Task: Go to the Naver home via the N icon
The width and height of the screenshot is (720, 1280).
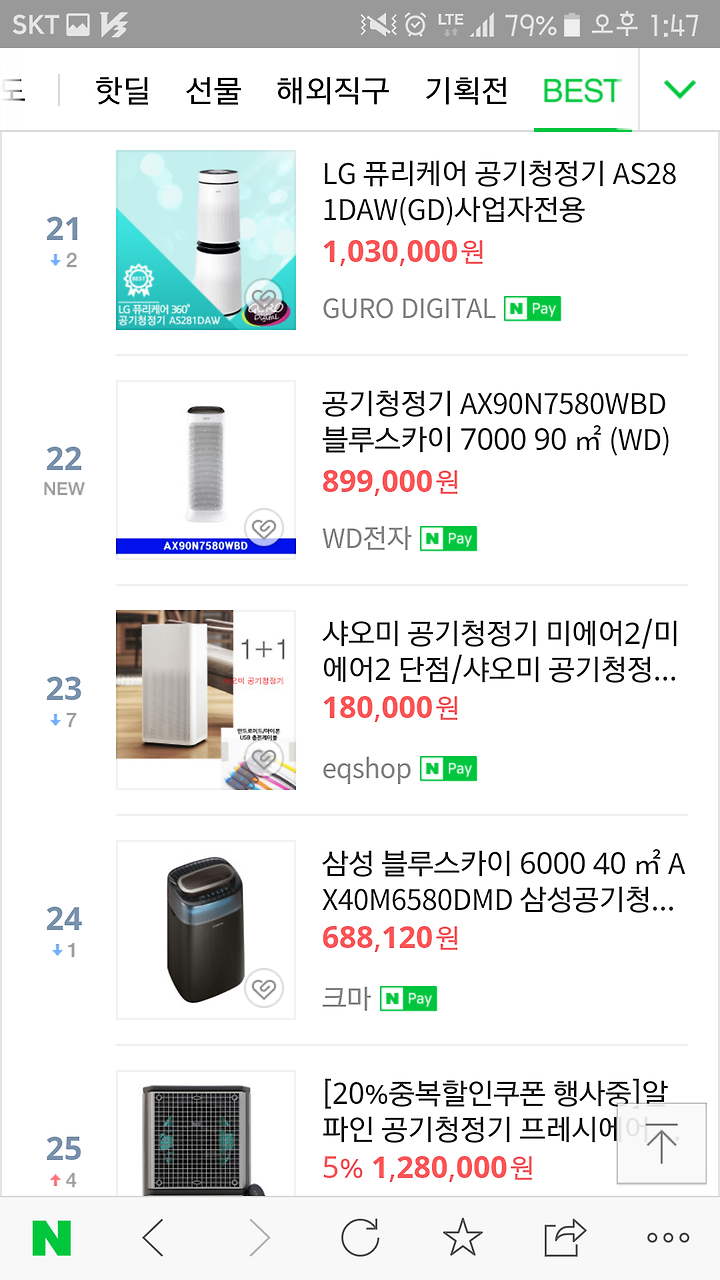Action: tap(52, 1238)
